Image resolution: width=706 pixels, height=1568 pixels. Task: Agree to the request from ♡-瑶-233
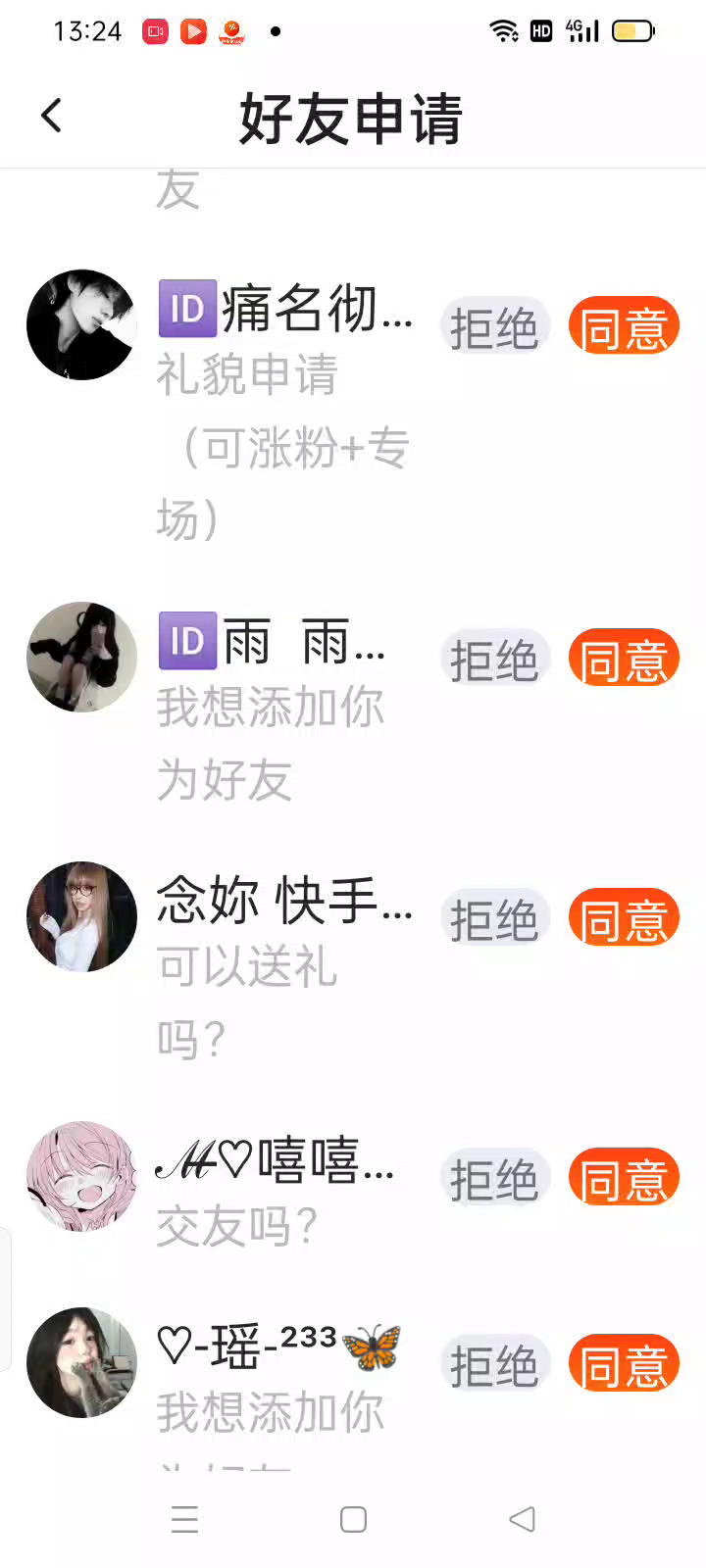click(x=624, y=1364)
